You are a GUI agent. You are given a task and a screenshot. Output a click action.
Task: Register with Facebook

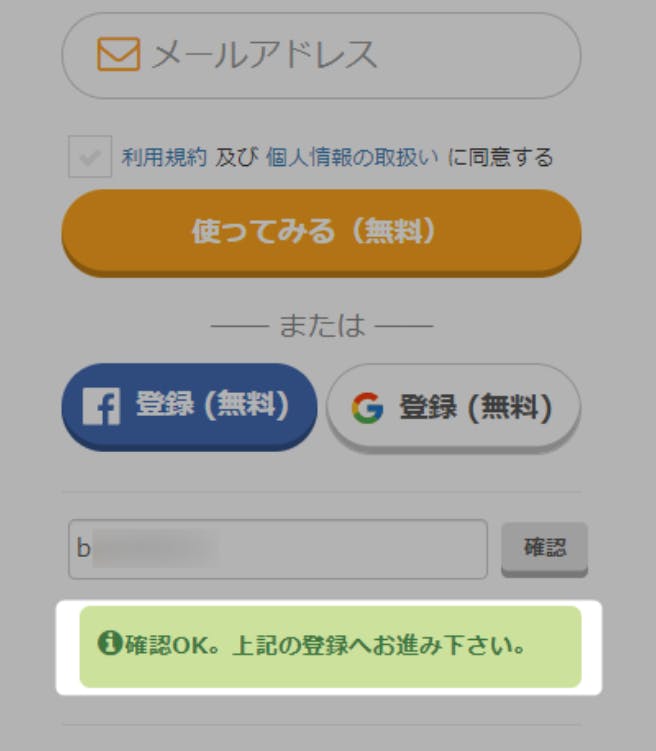189,406
